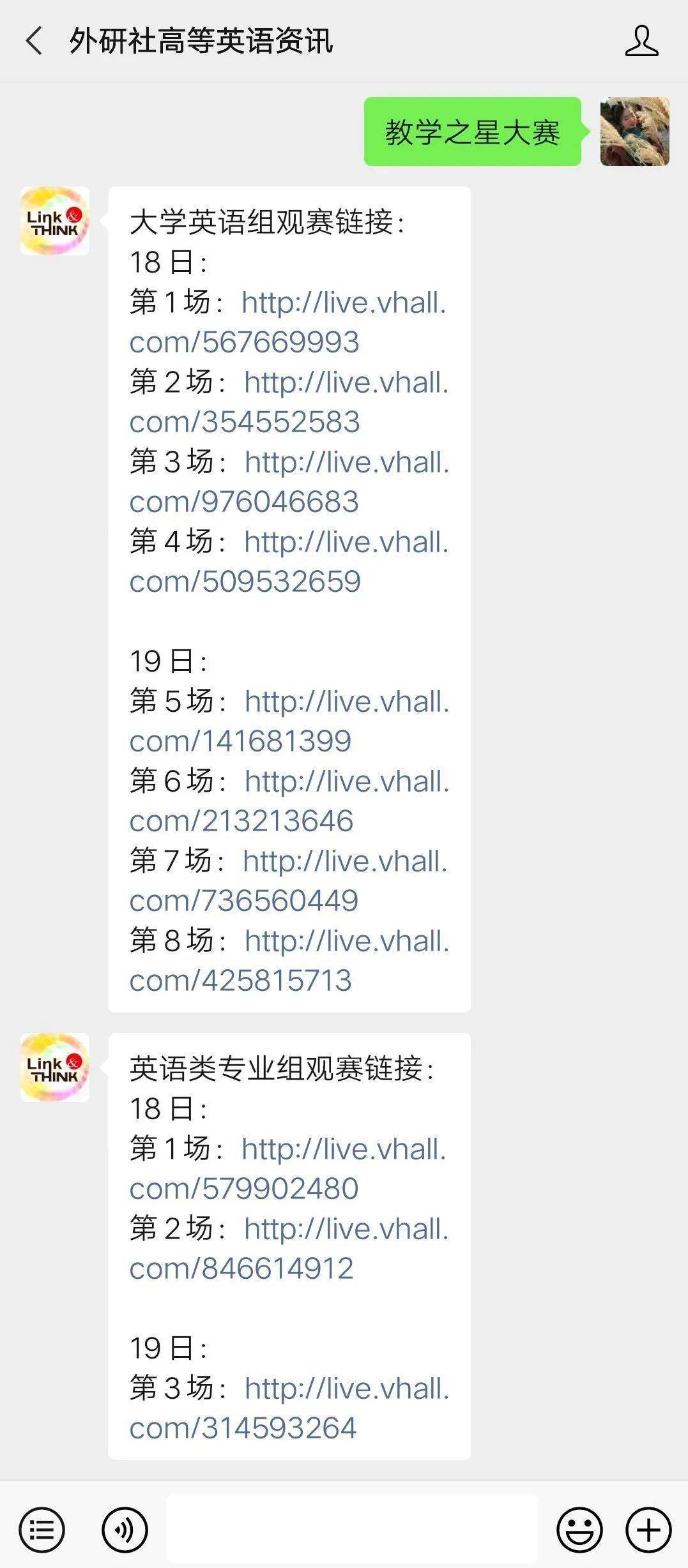Open link live.vhall.com/976046683
The image size is (688, 1568).
pos(289,482)
